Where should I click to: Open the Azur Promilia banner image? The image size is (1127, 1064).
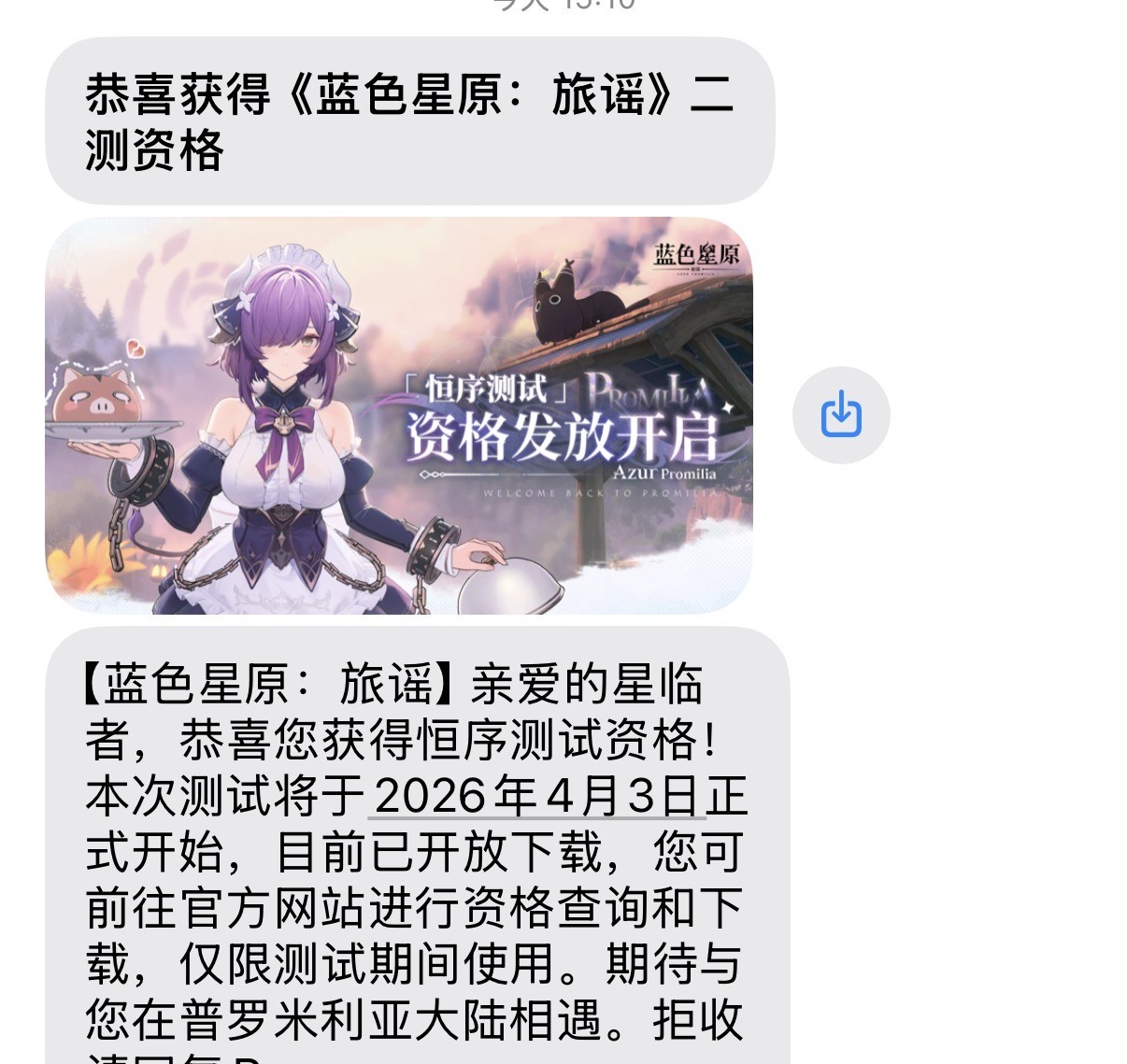[399, 416]
